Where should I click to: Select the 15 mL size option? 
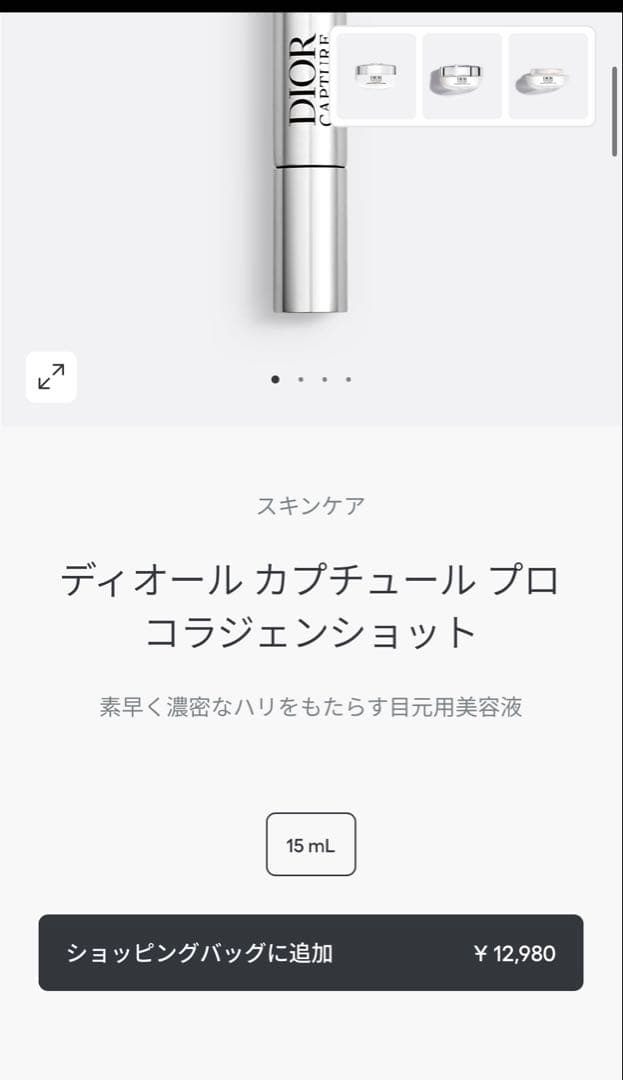click(x=311, y=845)
